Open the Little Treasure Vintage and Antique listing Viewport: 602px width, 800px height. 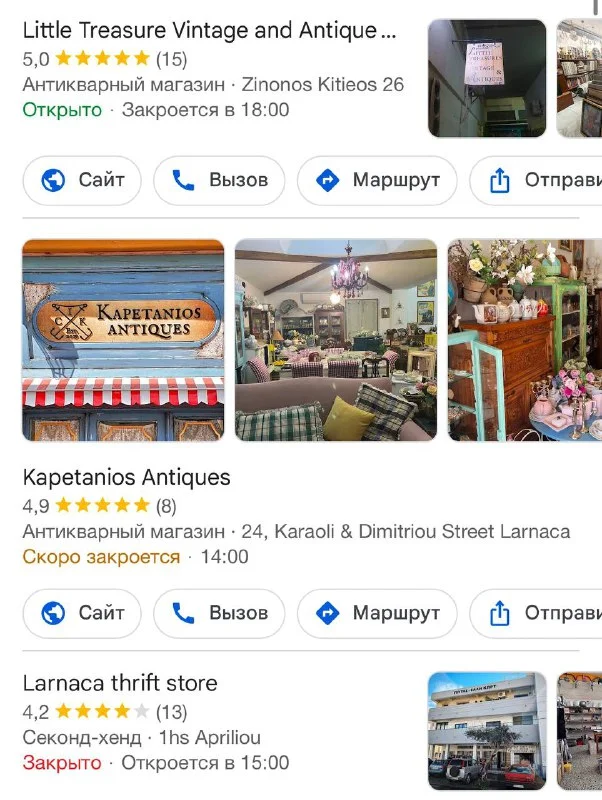(209, 31)
